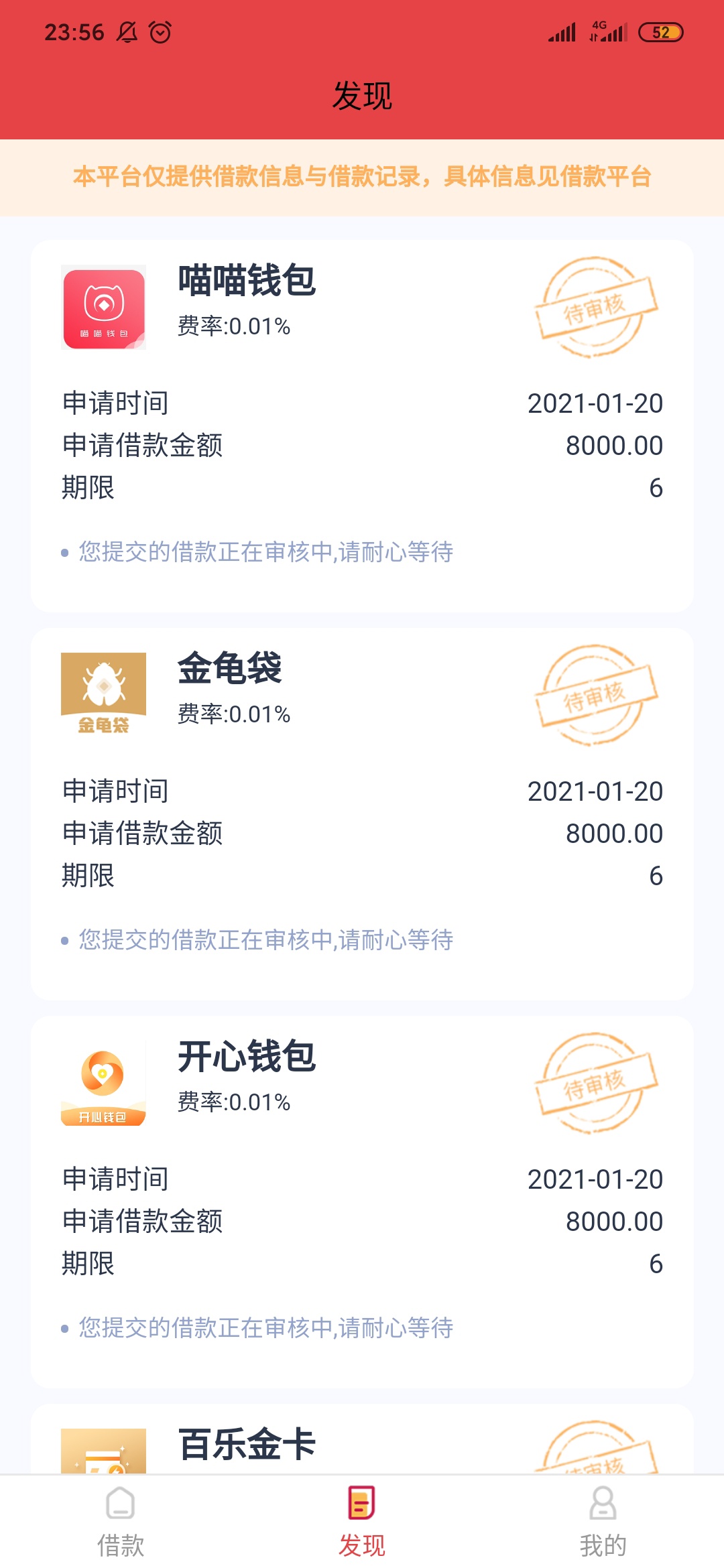Screen dimensions: 724x1568
Task: Open the 金龟袋 loan card
Action: [x=362, y=814]
